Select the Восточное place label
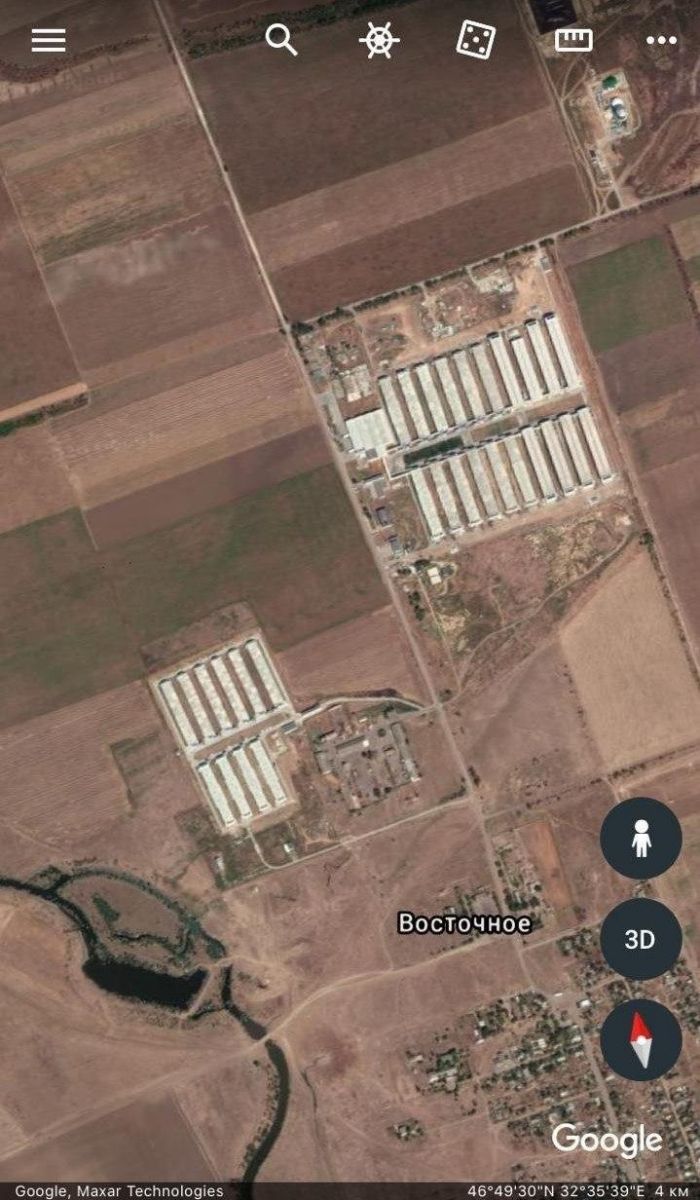The width and height of the screenshot is (700, 1200). 464,923
